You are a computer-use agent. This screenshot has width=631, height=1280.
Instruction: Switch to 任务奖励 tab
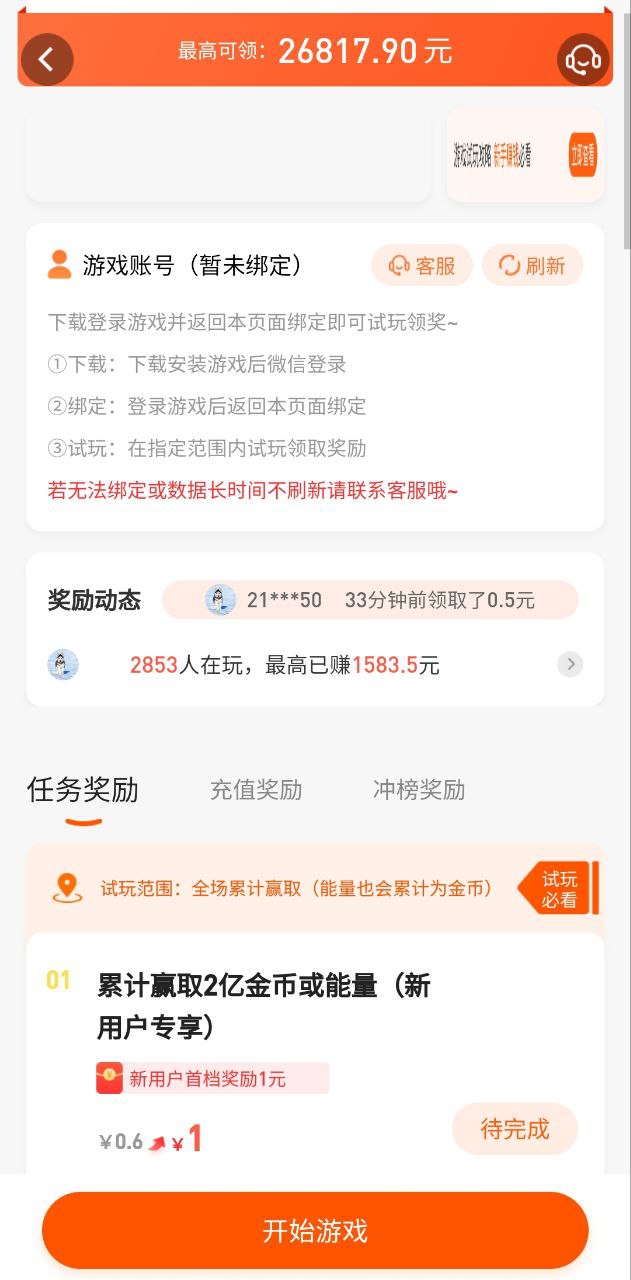(83, 790)
